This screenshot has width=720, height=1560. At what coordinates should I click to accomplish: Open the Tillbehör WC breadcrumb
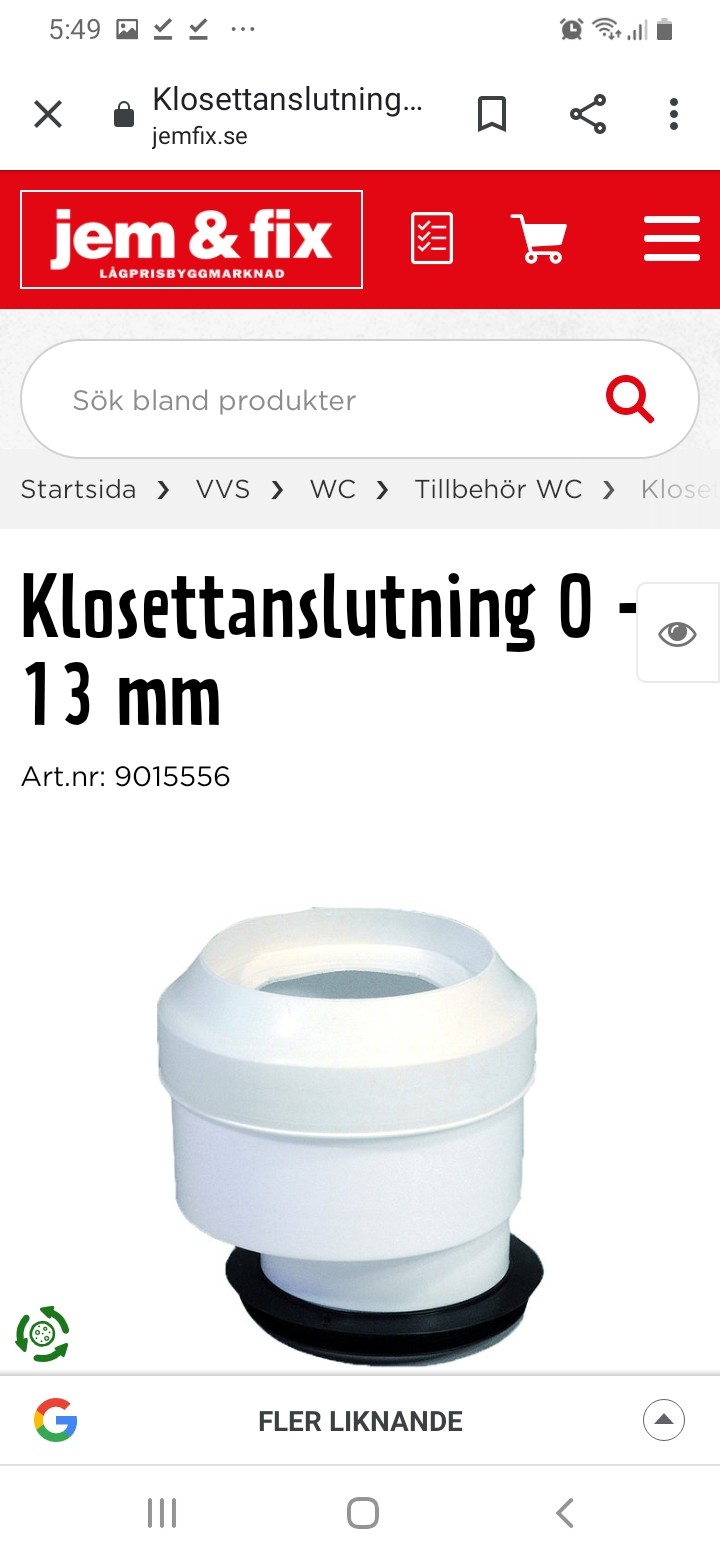click(x=498, y=489)
